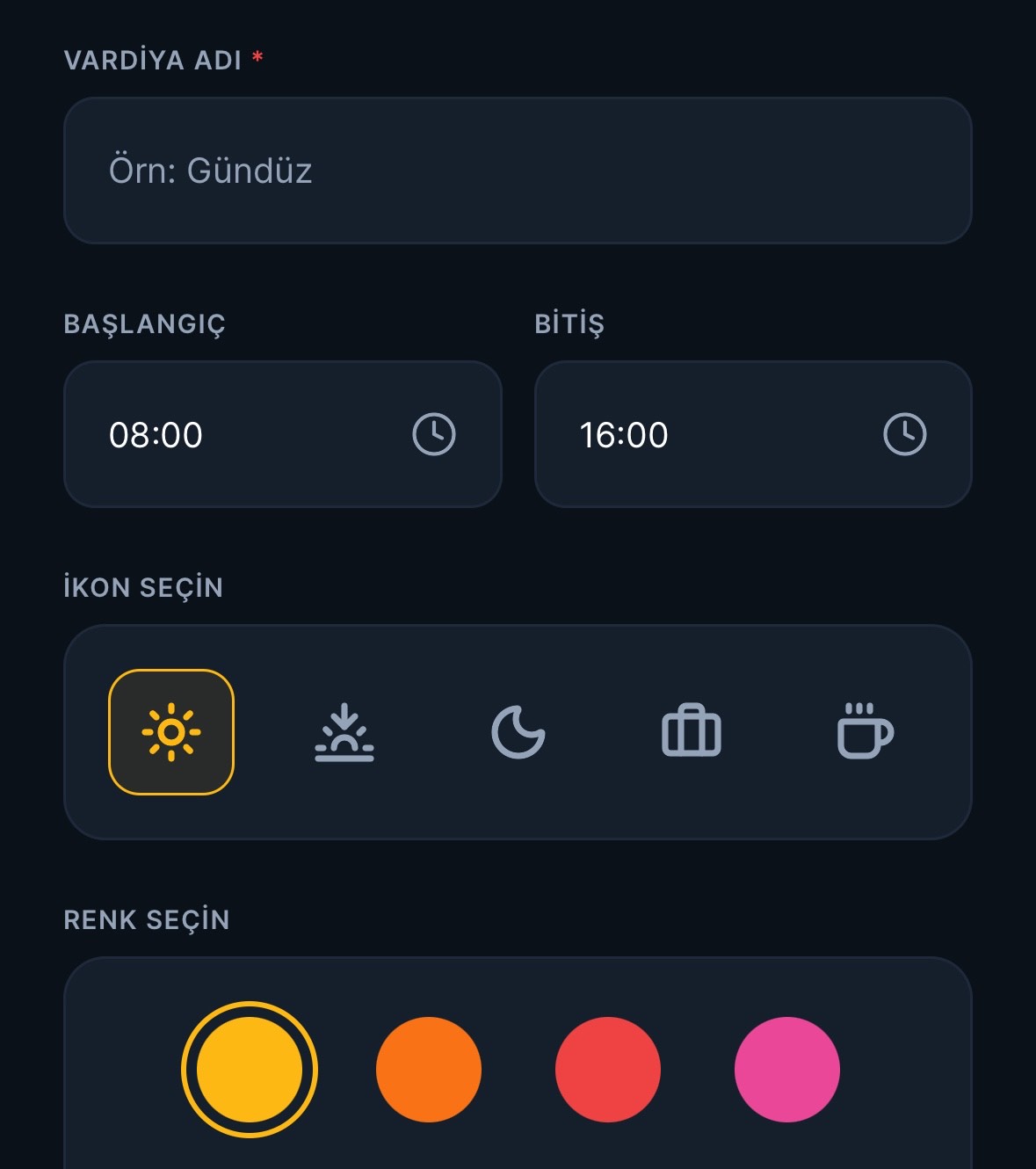The image size is (1036, 1169).
Task: Click the RENK SEÇİN section header
Action: coord(146,920)
